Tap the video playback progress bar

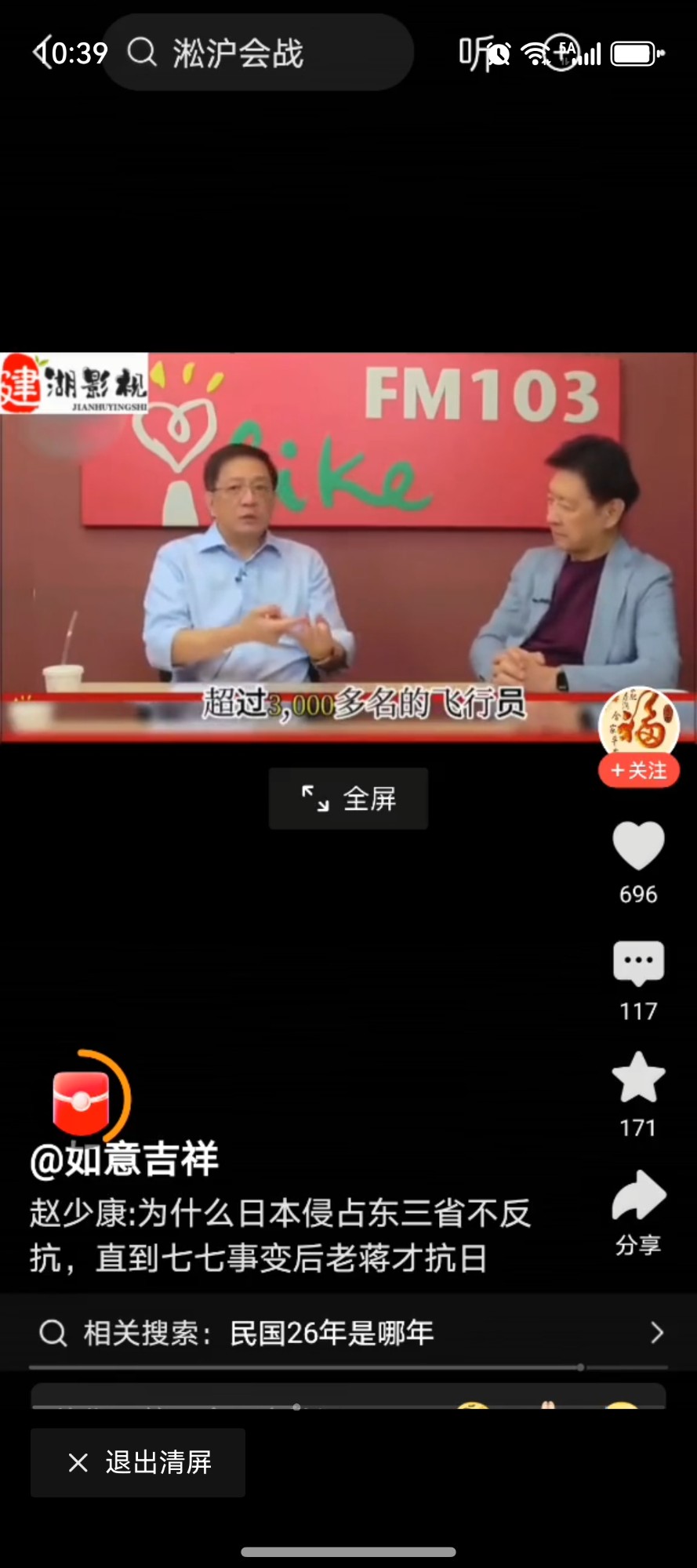(x=348, y=1367)
